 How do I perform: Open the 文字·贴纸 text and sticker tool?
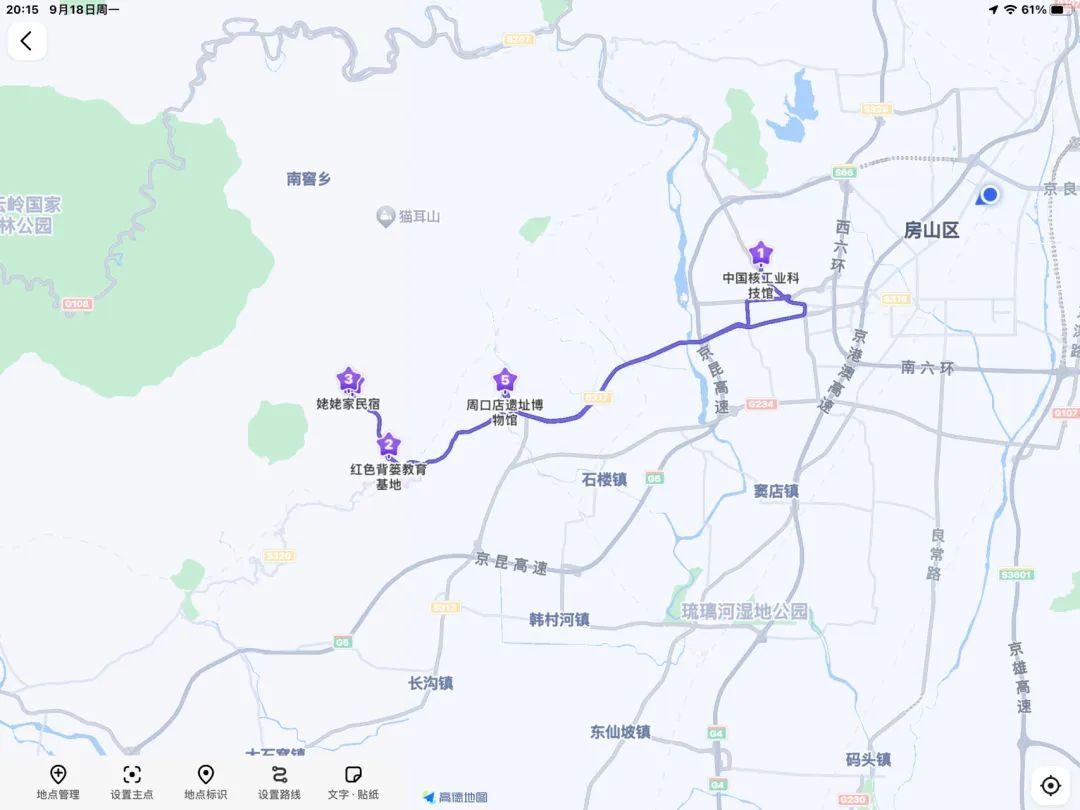(352, 782)
